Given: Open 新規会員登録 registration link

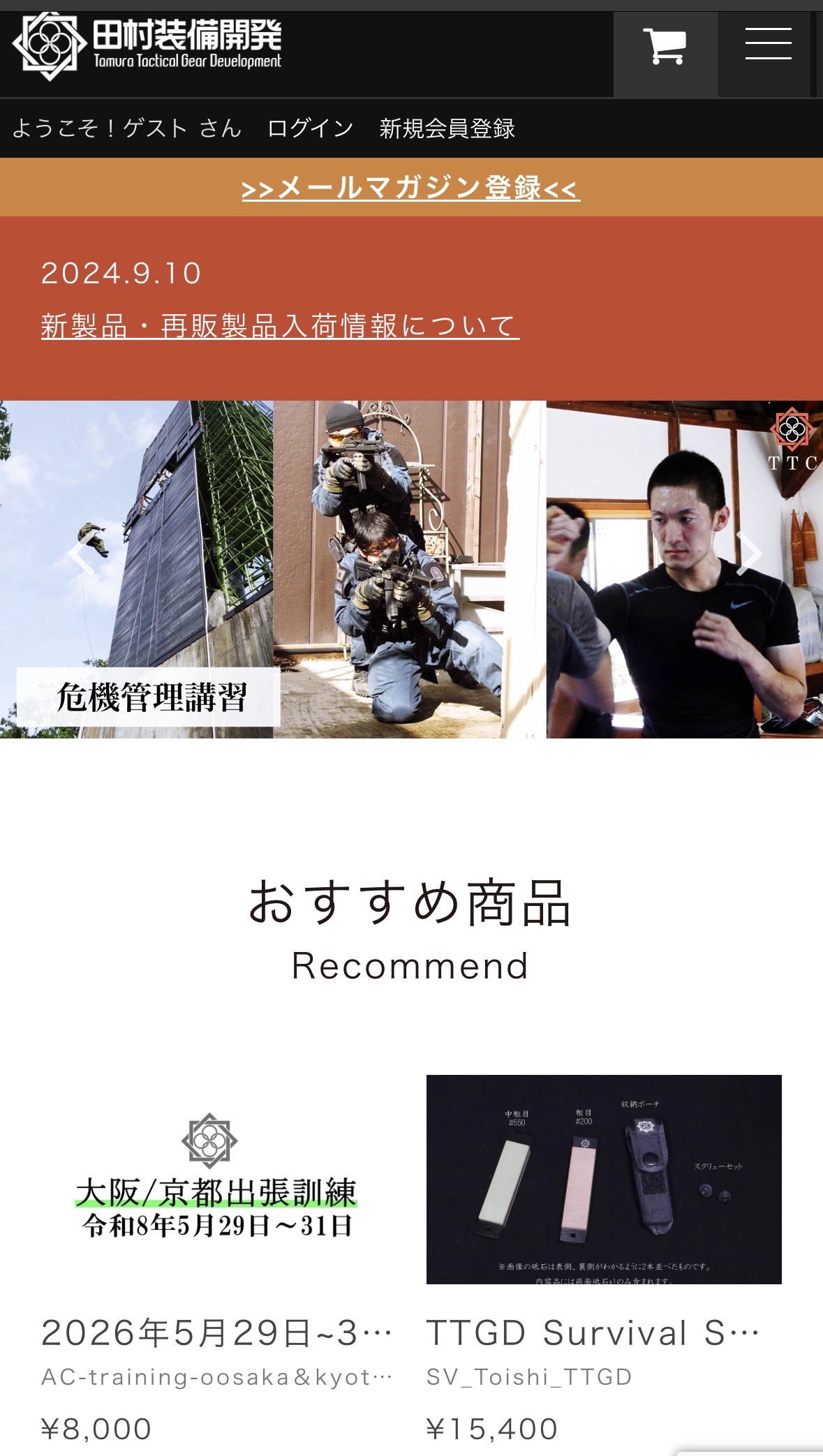Looking at the screenshot, I should pyautogui.click(x=447, y=128).
